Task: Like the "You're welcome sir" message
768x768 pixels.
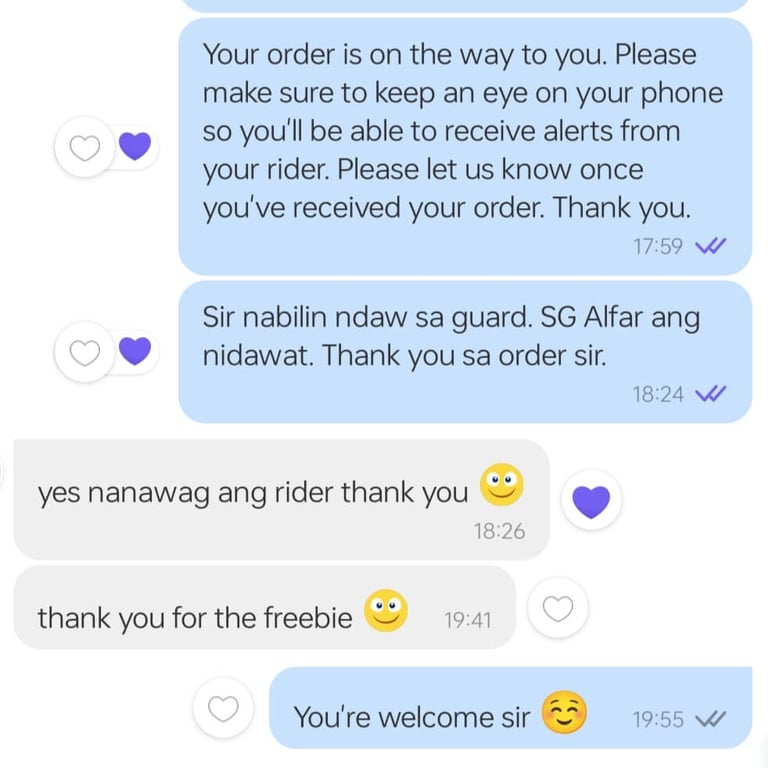Action: pyautogui.click(x=223, y=709)
